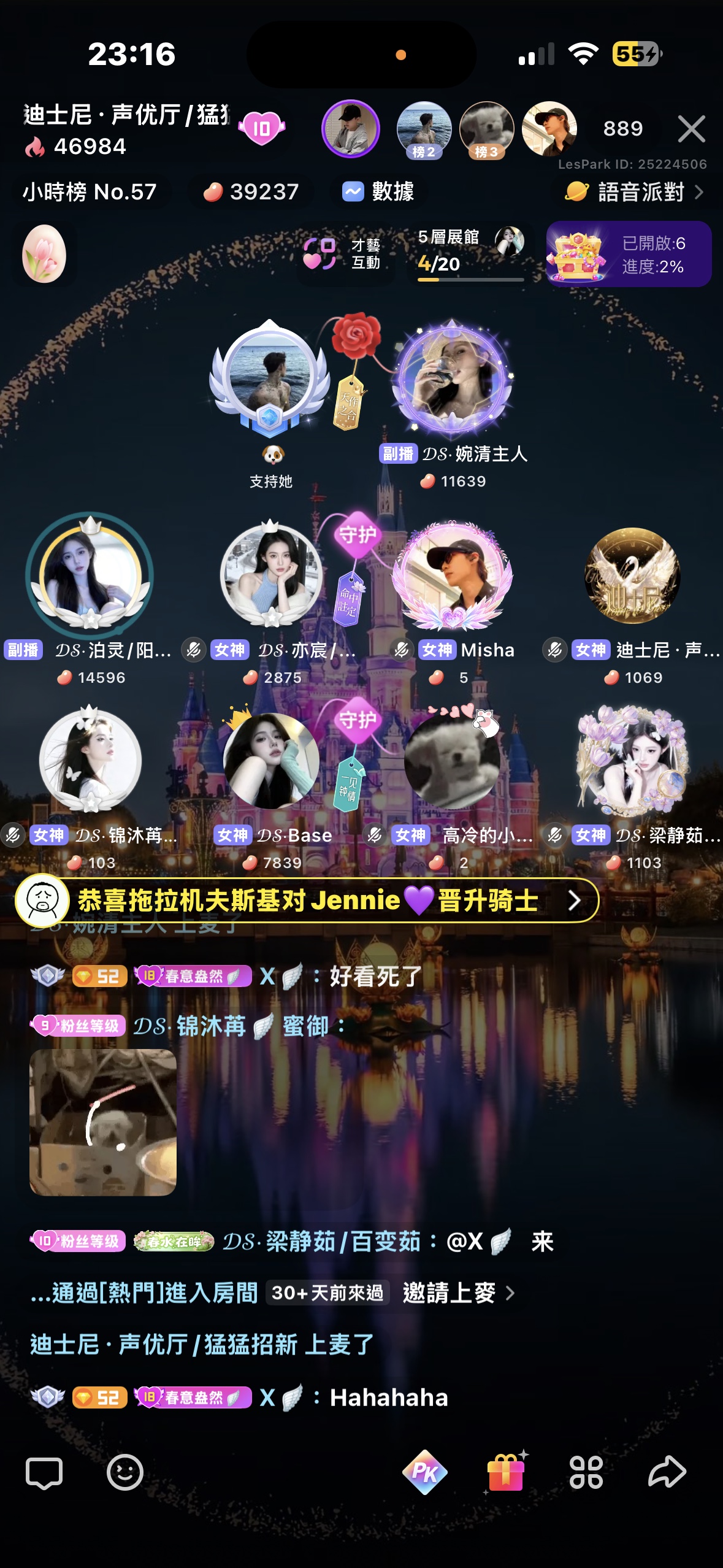The width and height of the screenshot is (723, 1568).
Task: View the 889 online audience list
Action: [x=623, y=128]
